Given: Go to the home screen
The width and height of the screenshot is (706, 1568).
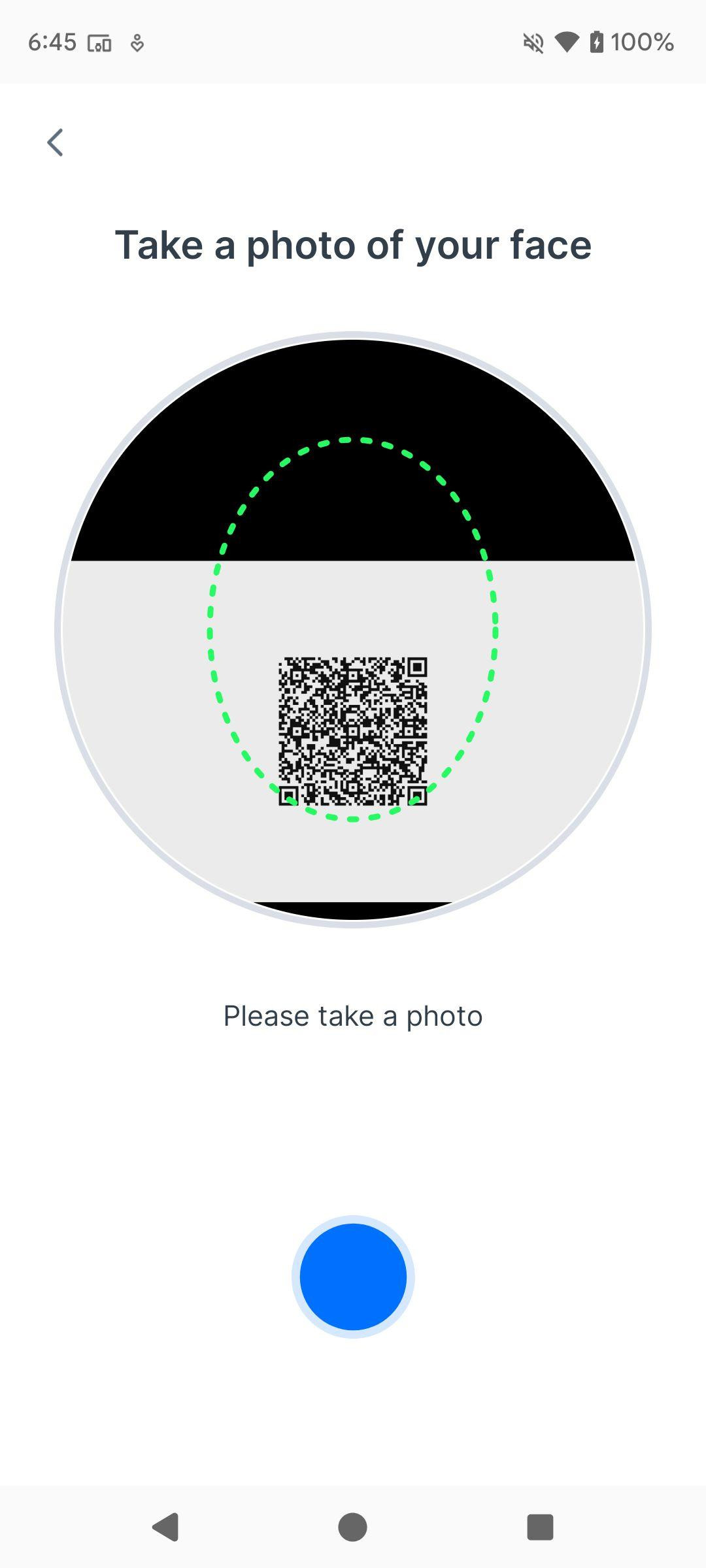Looking at the screenshot, I should (x=352, y=1527).
